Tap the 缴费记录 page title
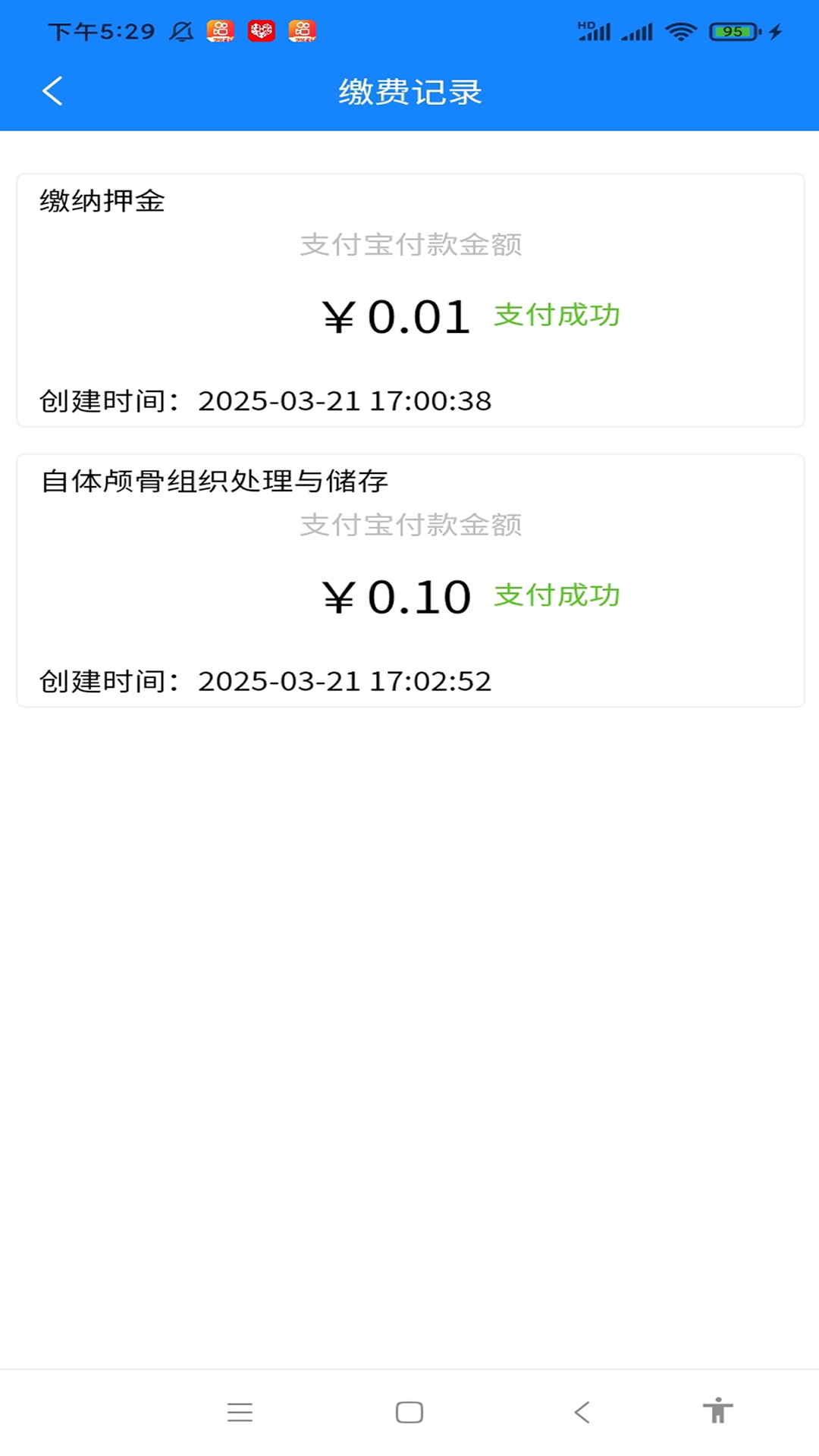Screen dimensions: 819x1456 [x=409, y=91]
